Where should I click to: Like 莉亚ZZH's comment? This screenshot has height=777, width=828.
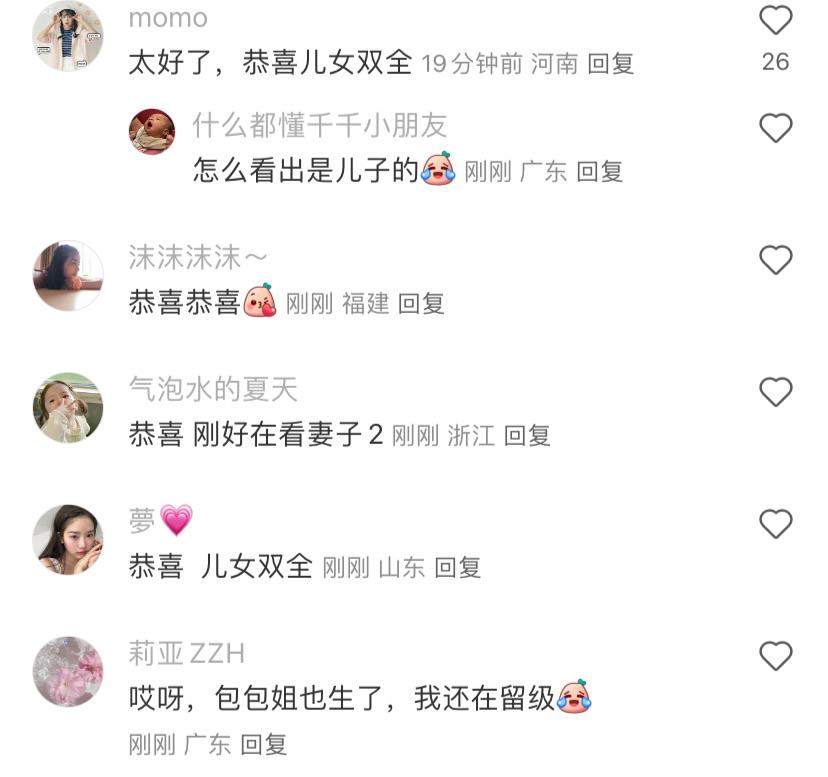(776, 656)
